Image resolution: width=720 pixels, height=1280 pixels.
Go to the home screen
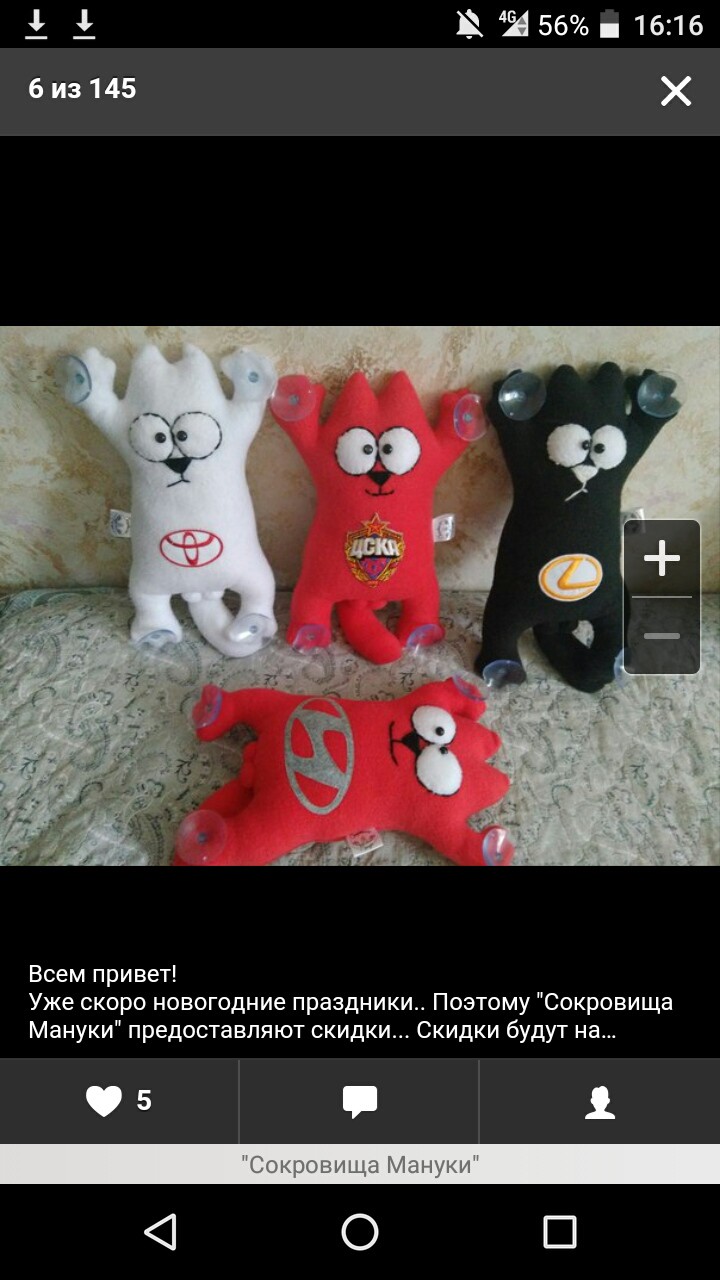pyautogui.click(x=360, y=1232)
